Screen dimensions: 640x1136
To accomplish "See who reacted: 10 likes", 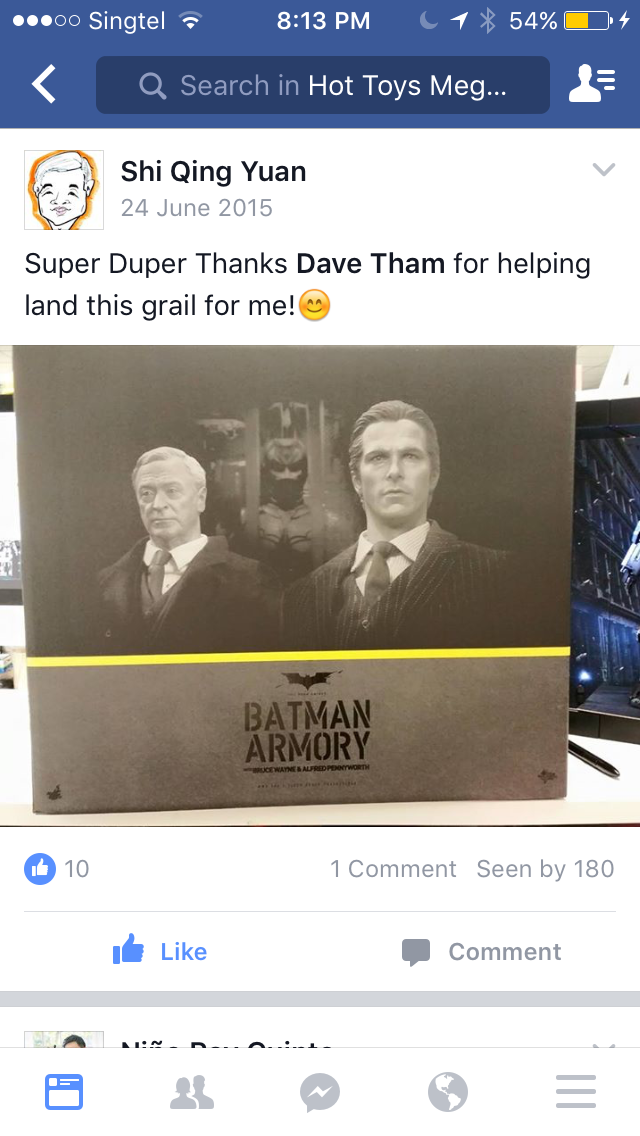I will pos(57,869).
